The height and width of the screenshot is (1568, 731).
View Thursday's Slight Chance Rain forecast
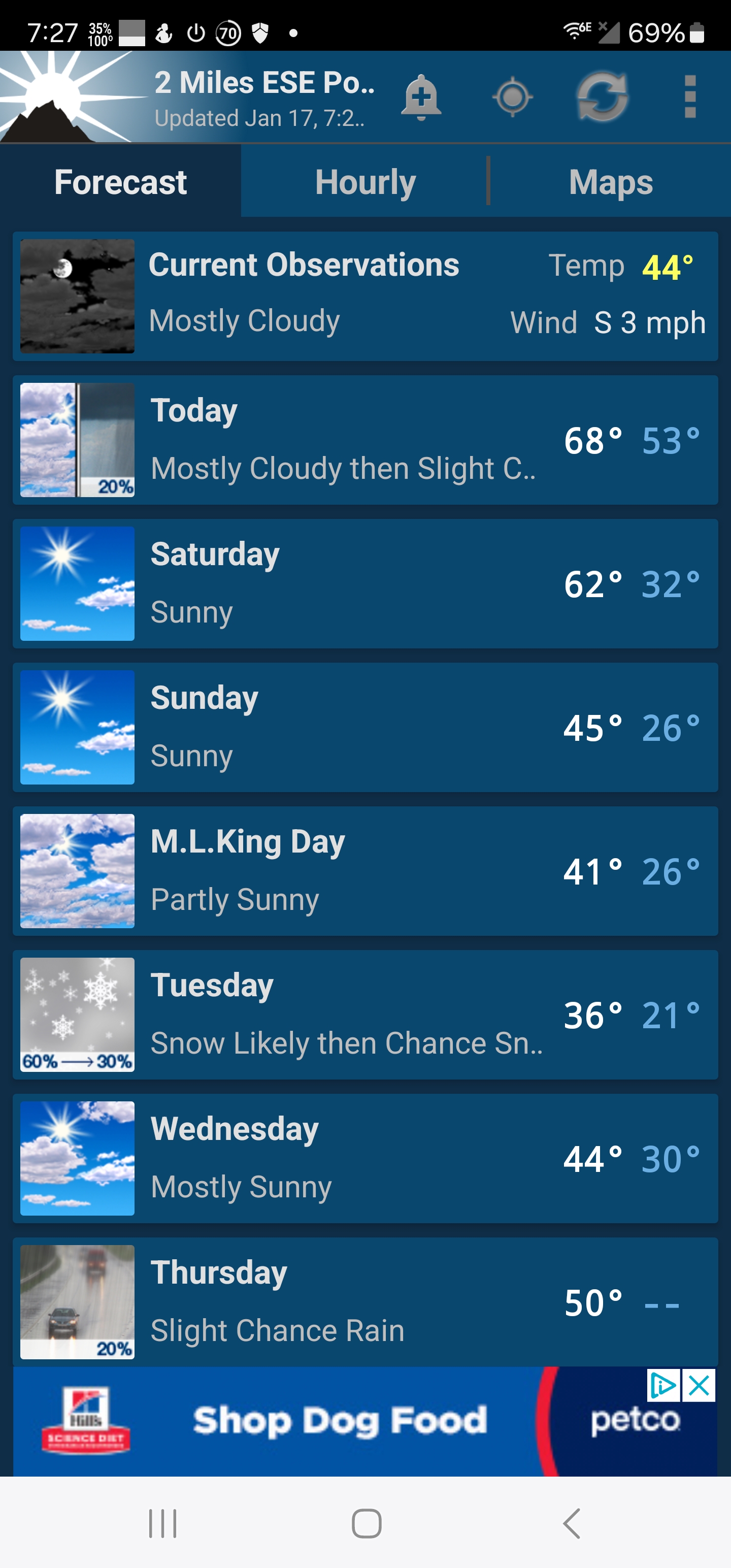click(x=365, y=1302)
